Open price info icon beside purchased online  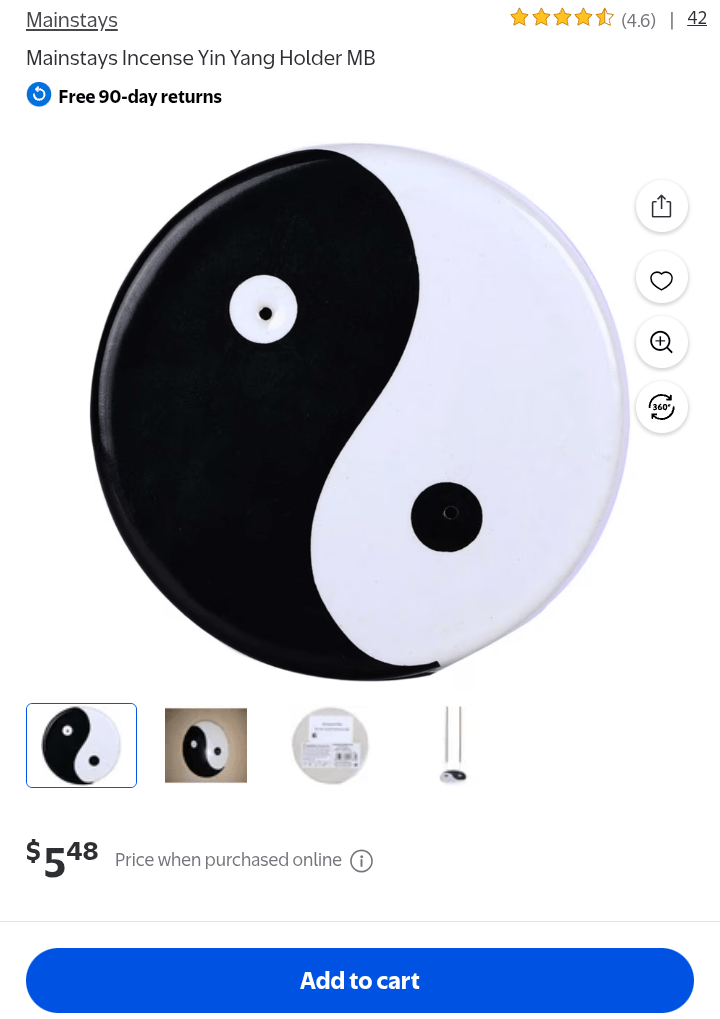click(x=362, y=861)
